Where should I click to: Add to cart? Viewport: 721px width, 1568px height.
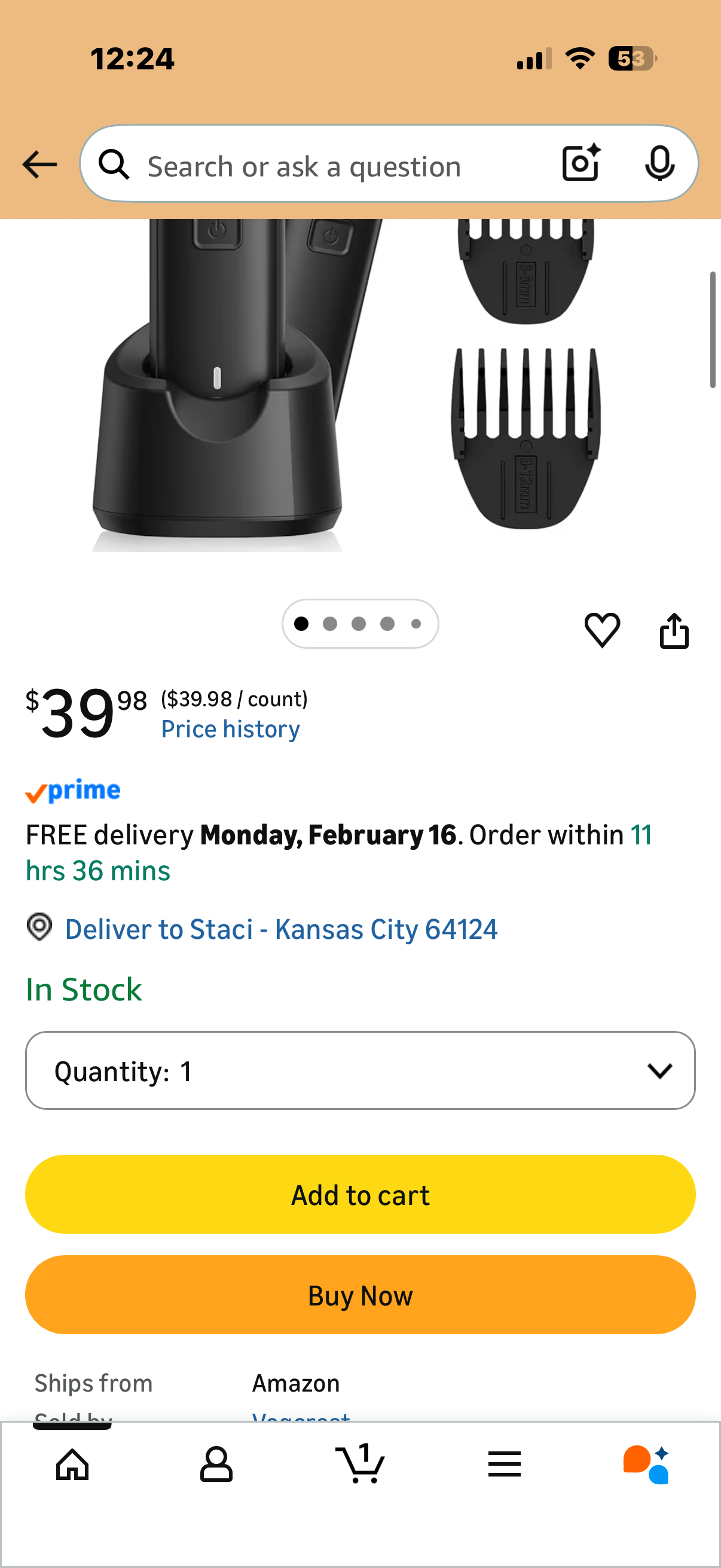tap(360, 1194)
